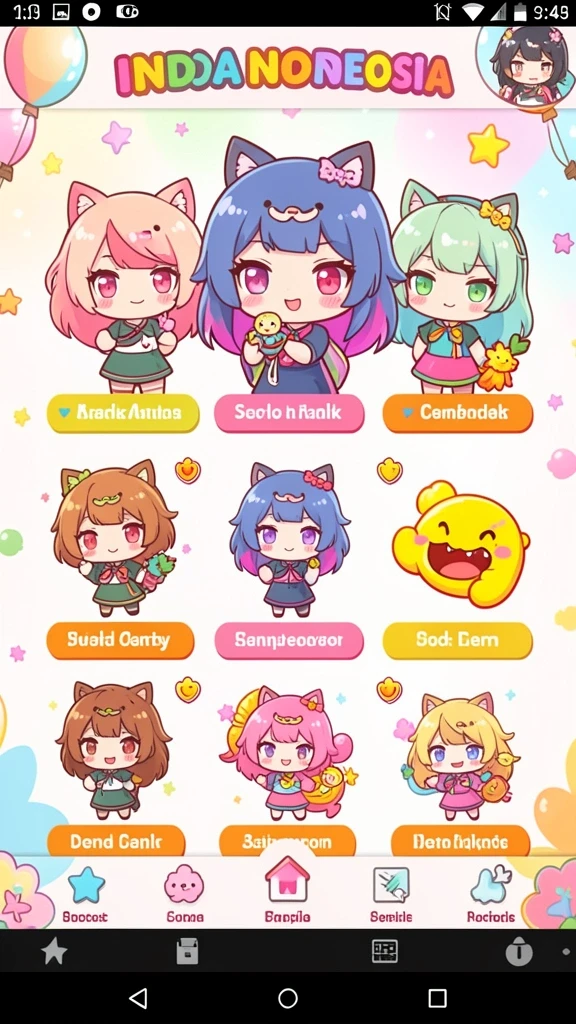Switch to the blue star bottom tab
576x1024 pixels.
[86, 895]
